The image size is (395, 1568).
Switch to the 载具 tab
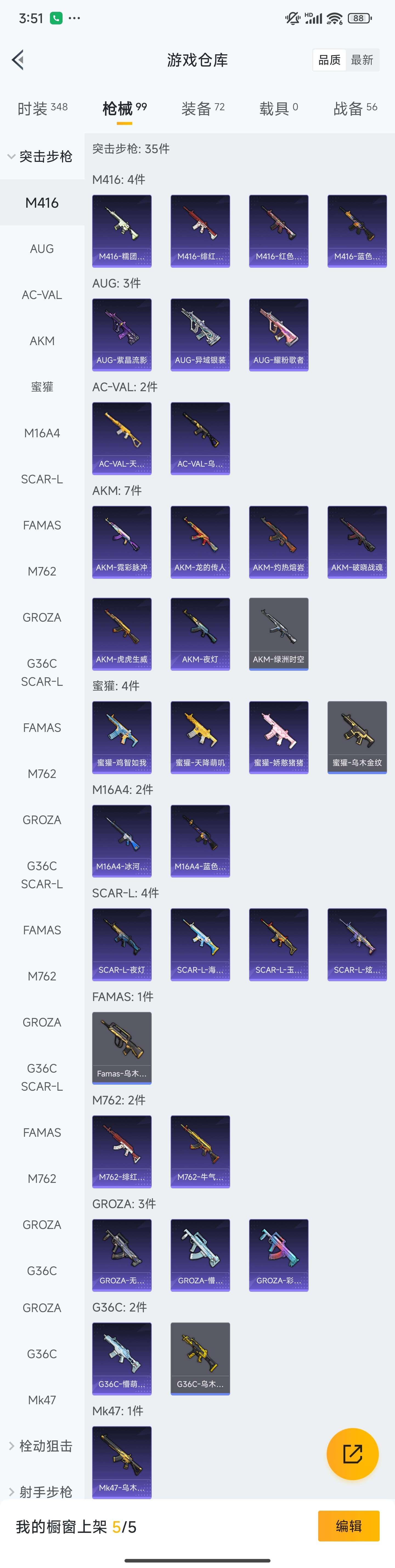(279, 108)
